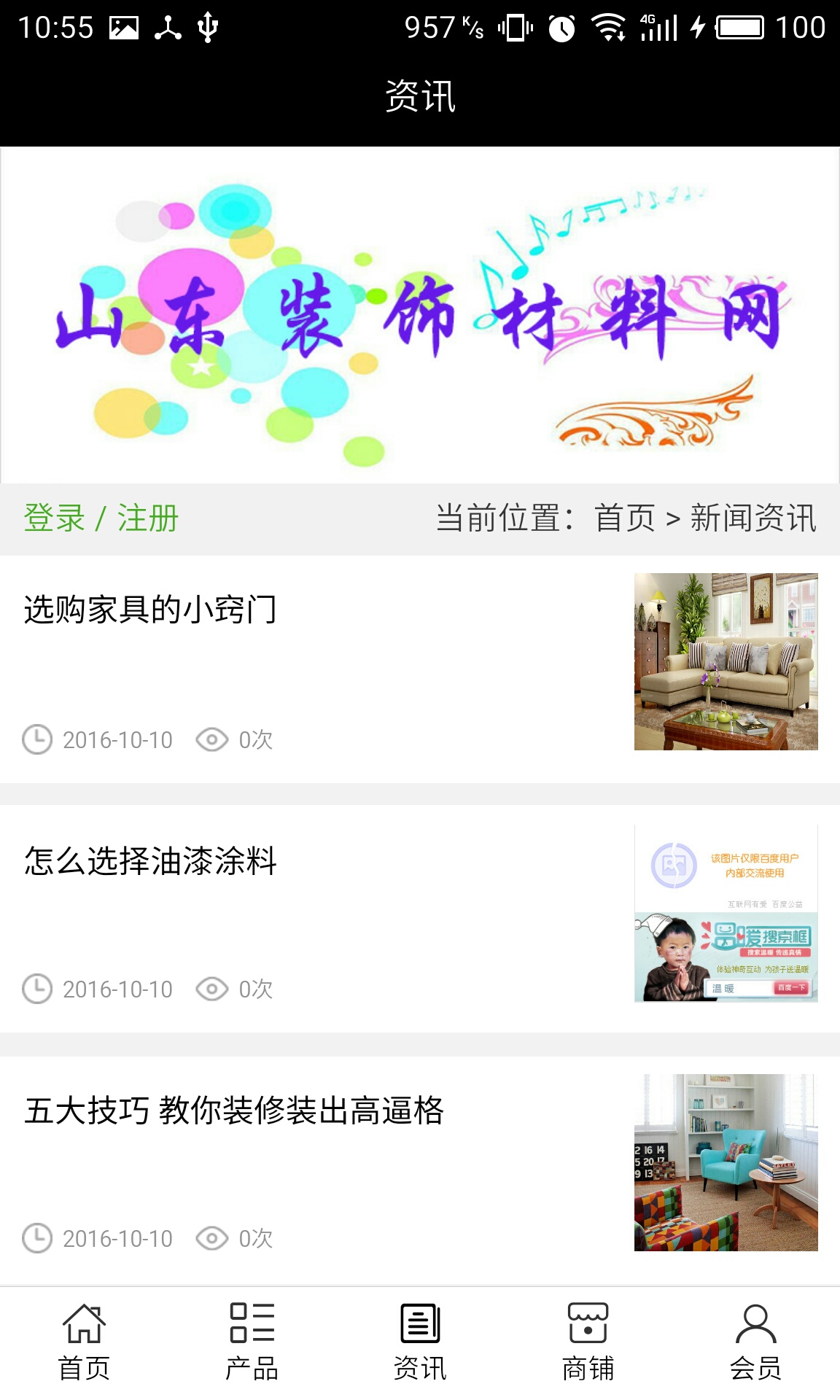Screen dimensions: 840x1400
Task: Open the 会员 member tab
Action: click(755, 1342)
